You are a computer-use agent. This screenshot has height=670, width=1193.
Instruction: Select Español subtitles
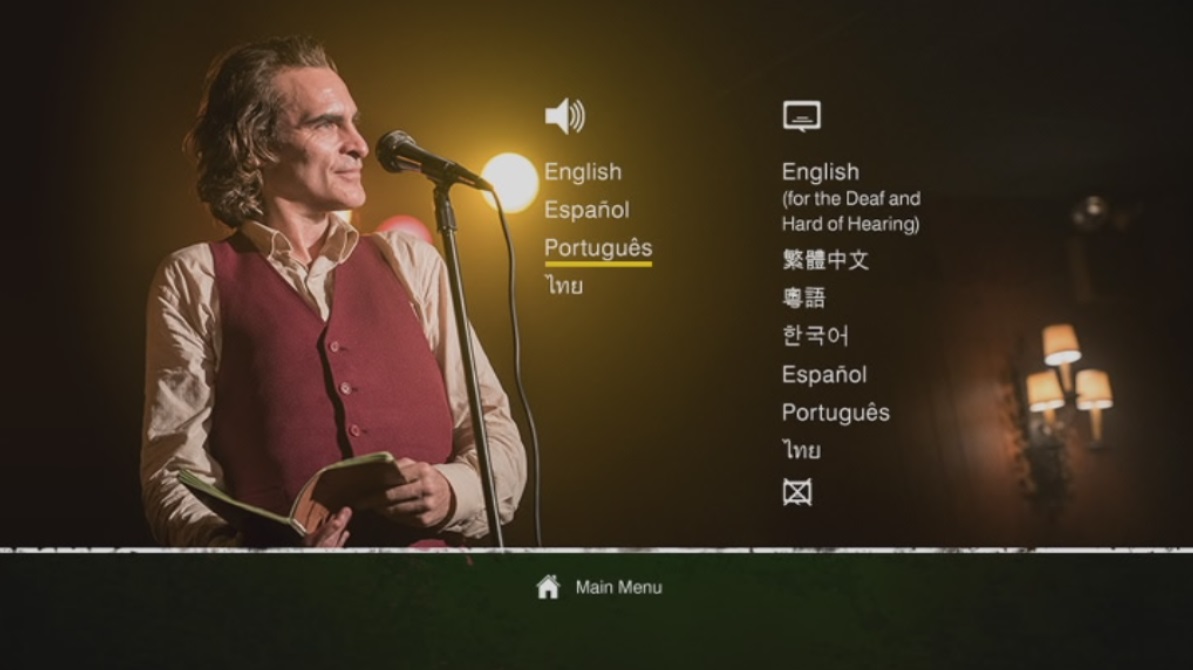(824, 375)
